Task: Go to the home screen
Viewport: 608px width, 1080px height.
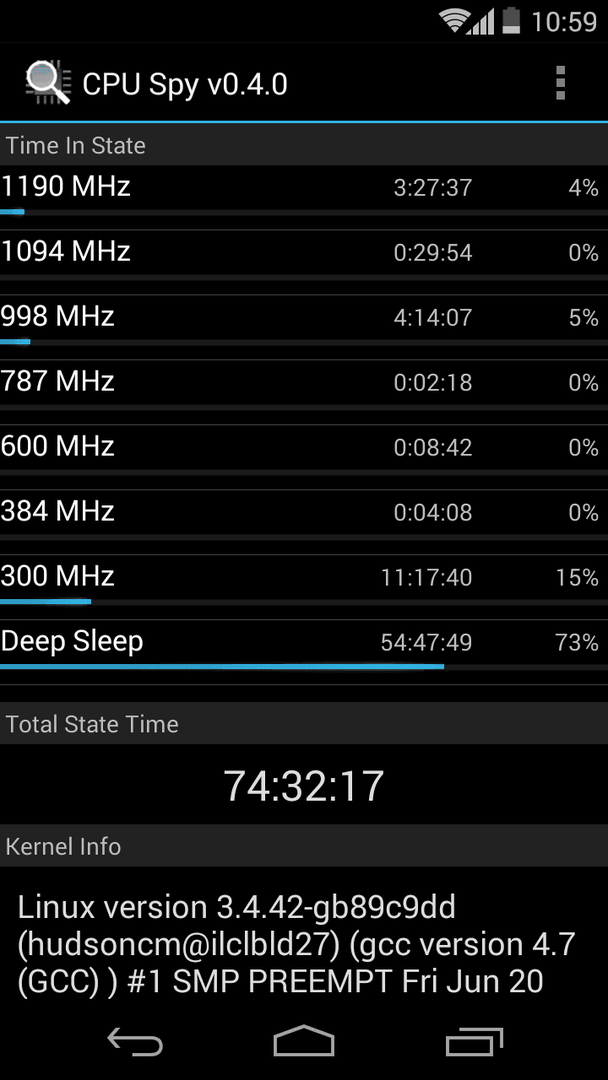Action: pyautogui.click(x=304, y=1041)
